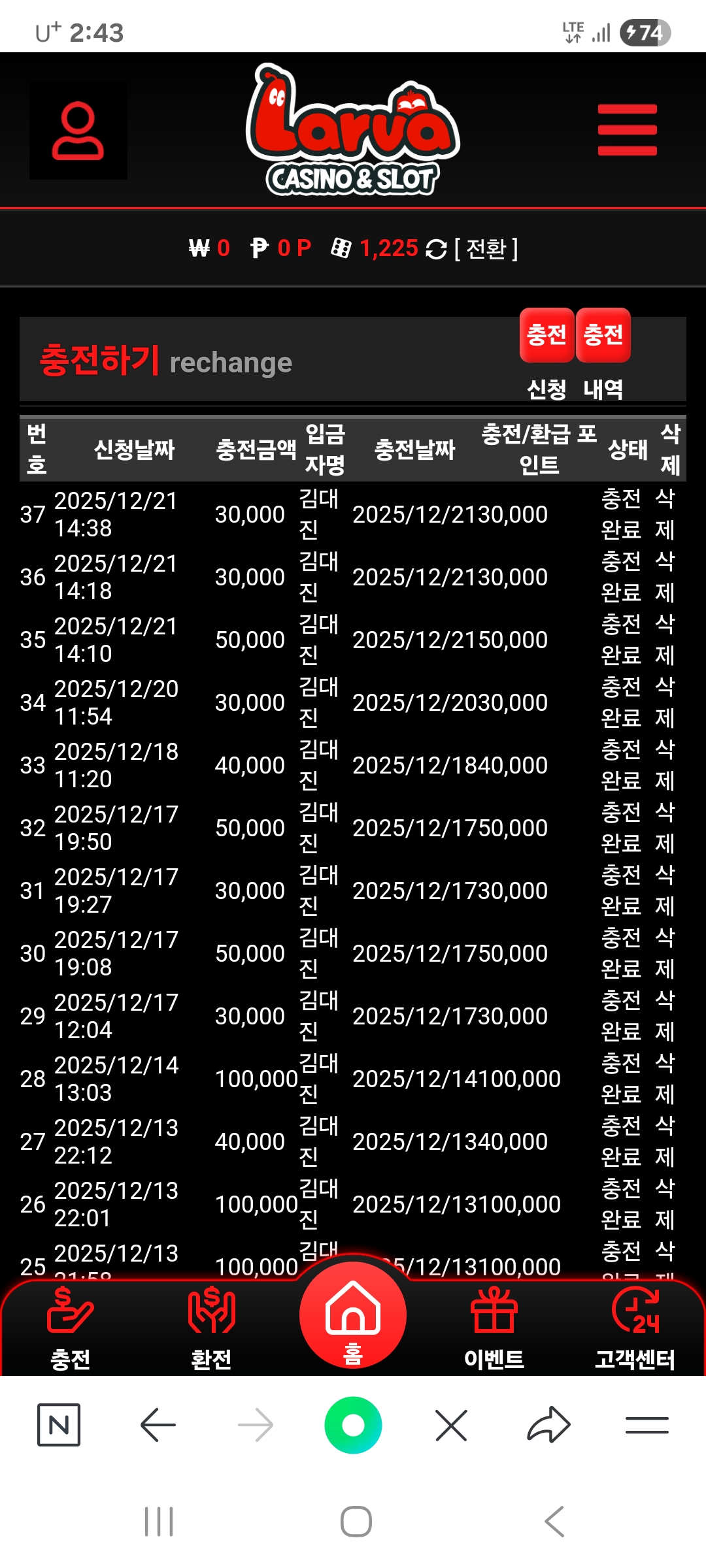Refresh the balance display

point(436,249)
